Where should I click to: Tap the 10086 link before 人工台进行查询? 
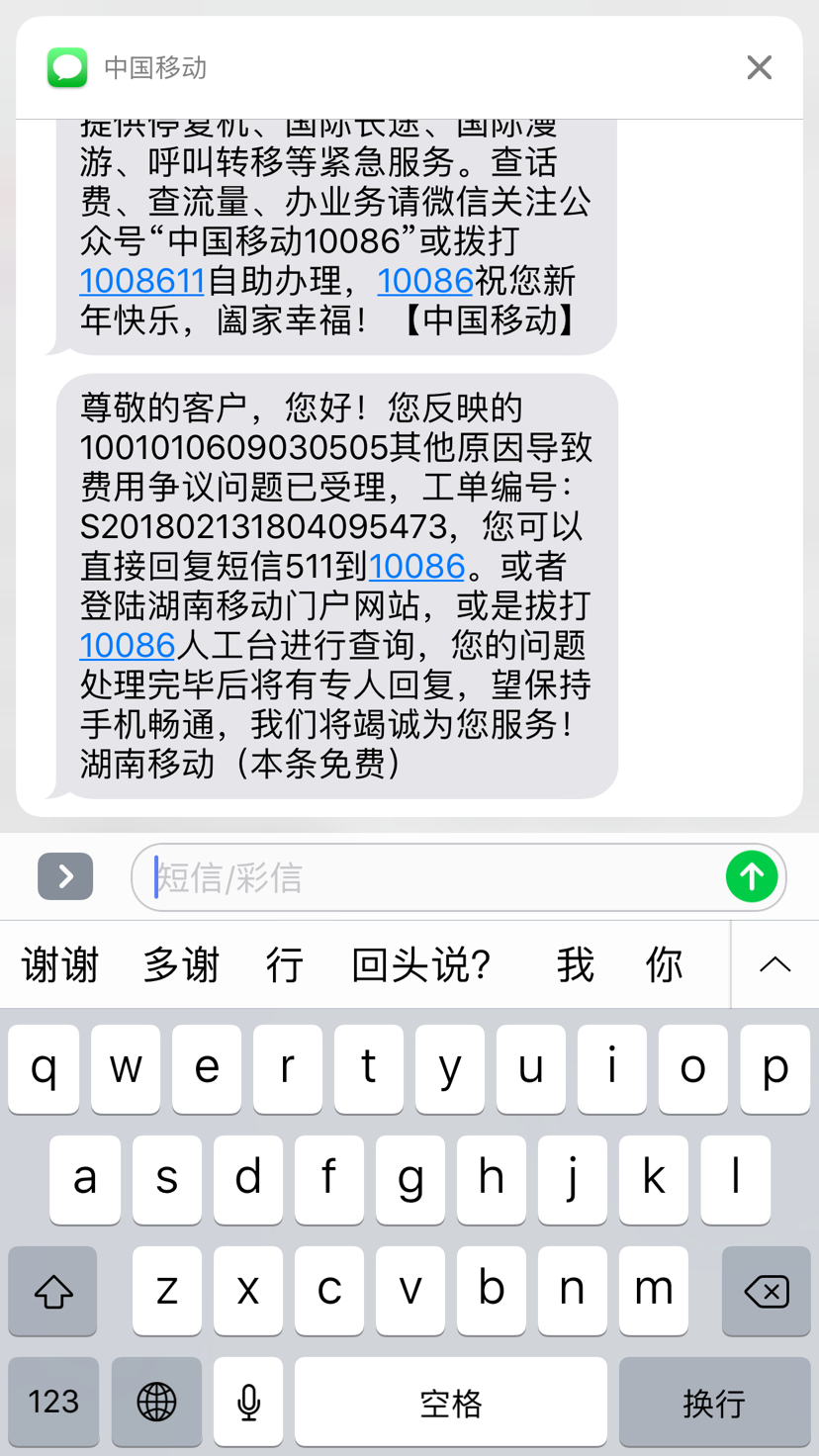coord(128,645)
